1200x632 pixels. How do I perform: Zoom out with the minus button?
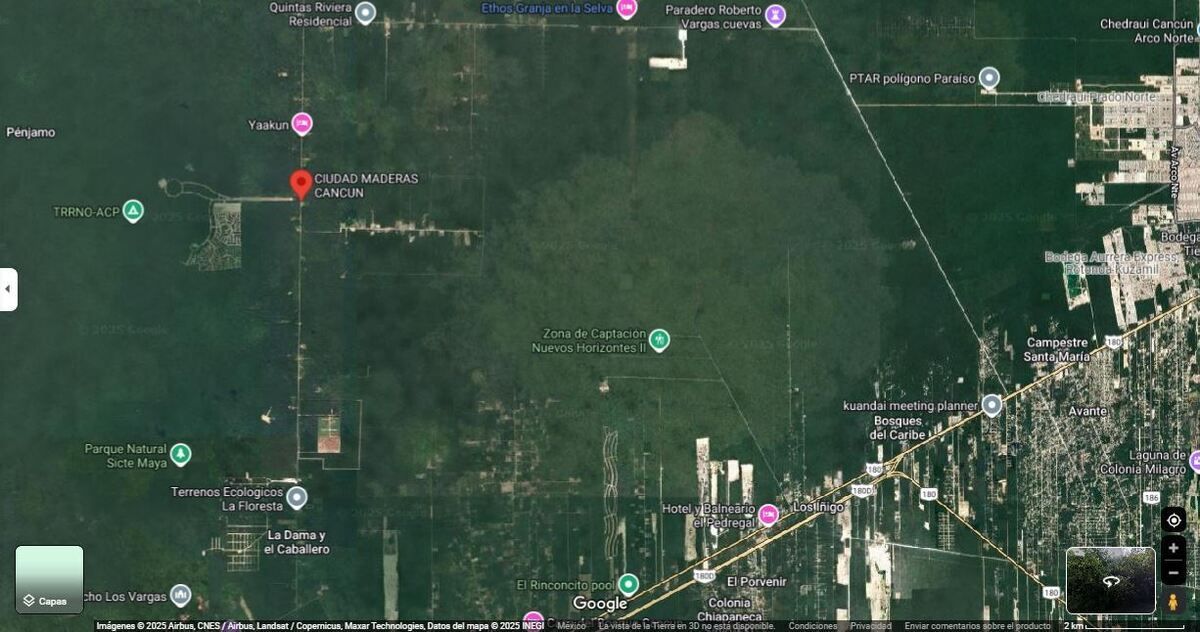(x=1173, y=573)
